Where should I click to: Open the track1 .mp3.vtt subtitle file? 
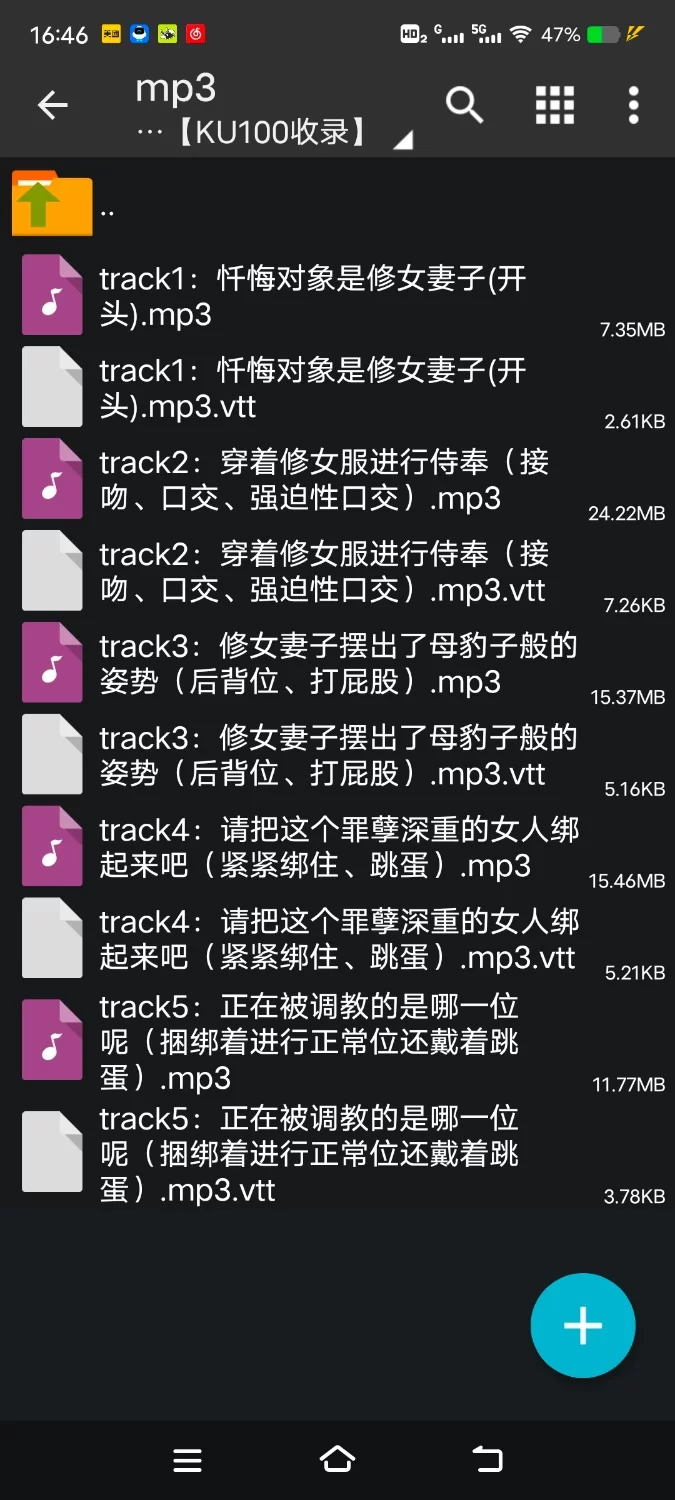point(310,389)
